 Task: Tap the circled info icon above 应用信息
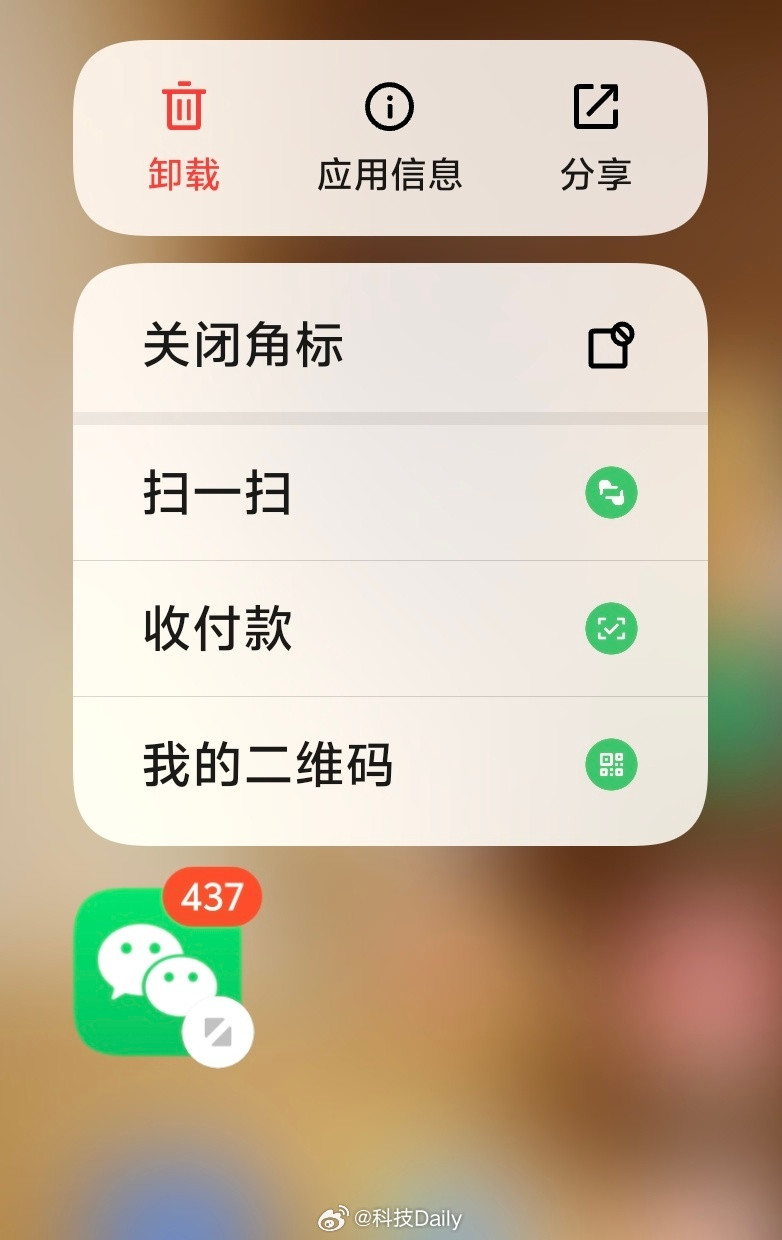[390, 106]
